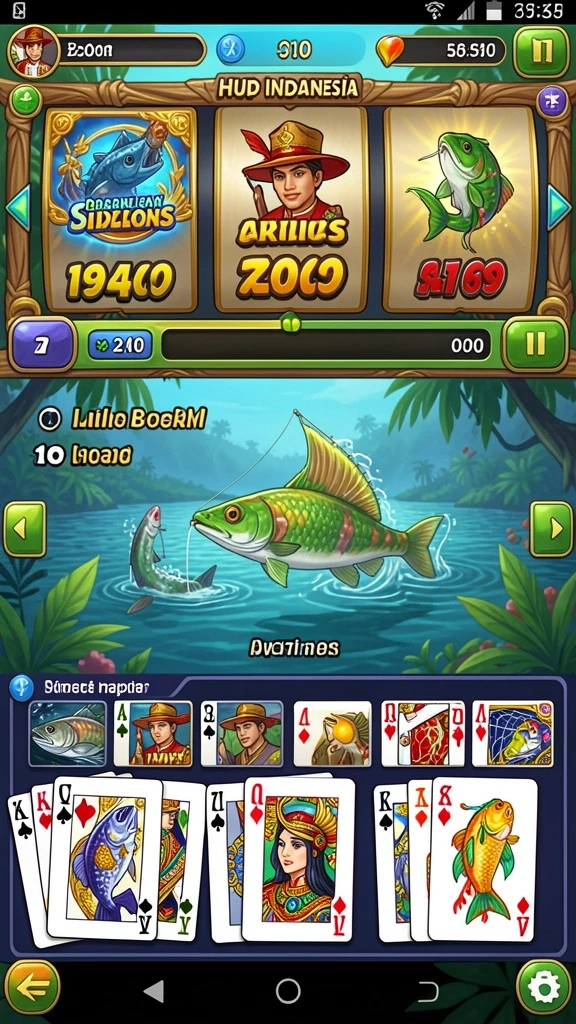Go to next scene with green right arrow
The height and width of the screenshot is (1024, 576).
pos(551,529)
